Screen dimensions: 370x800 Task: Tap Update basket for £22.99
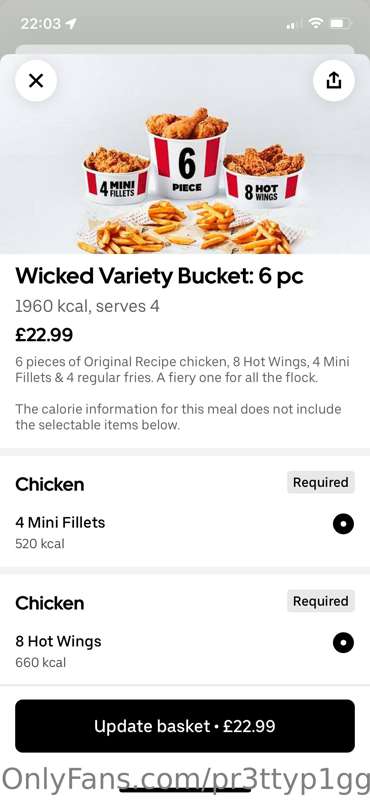pyautogui.click(x=185, y=726)
